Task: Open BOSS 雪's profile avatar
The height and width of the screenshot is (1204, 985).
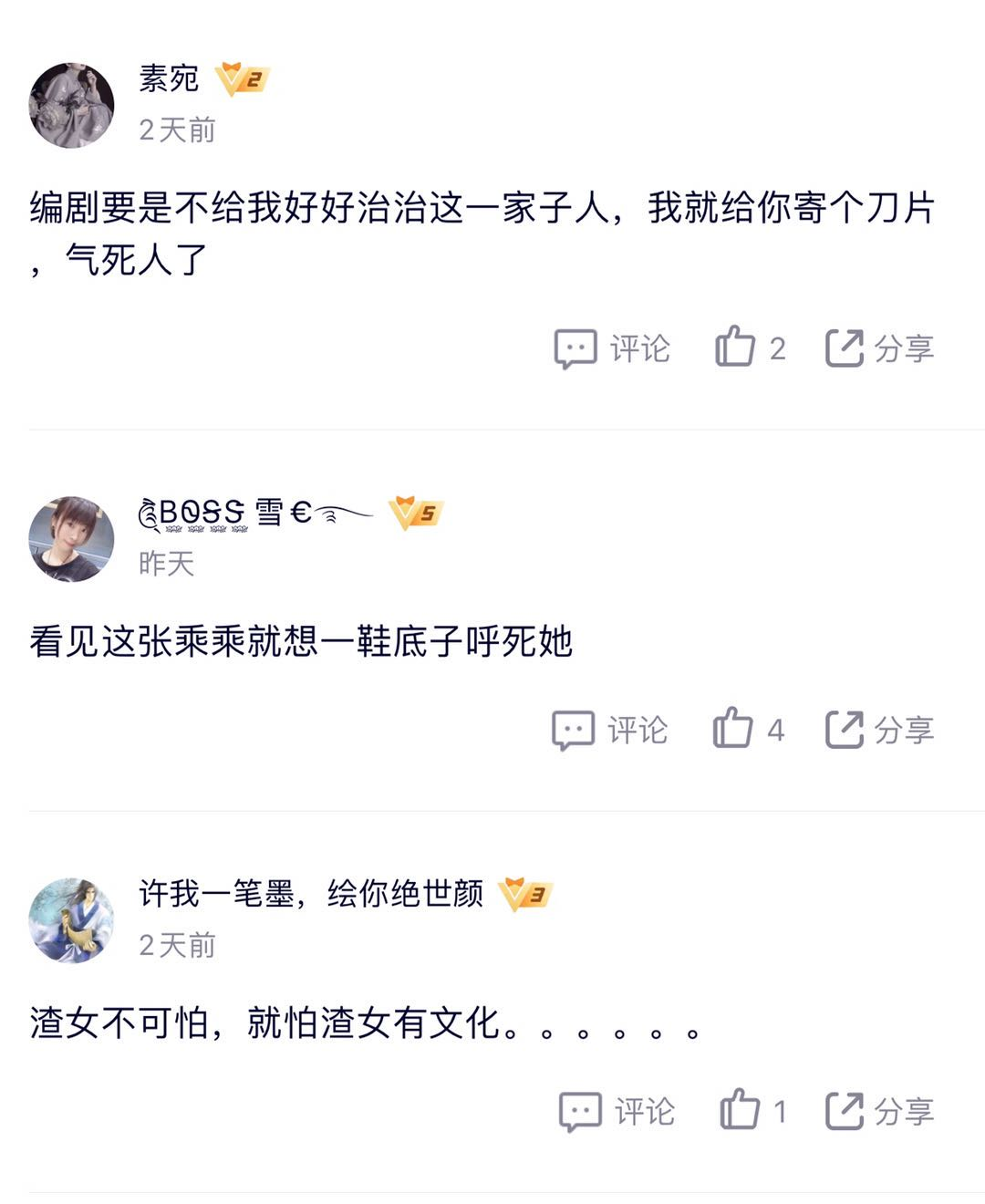Action: pyautogui.click(x=71, y=539)
